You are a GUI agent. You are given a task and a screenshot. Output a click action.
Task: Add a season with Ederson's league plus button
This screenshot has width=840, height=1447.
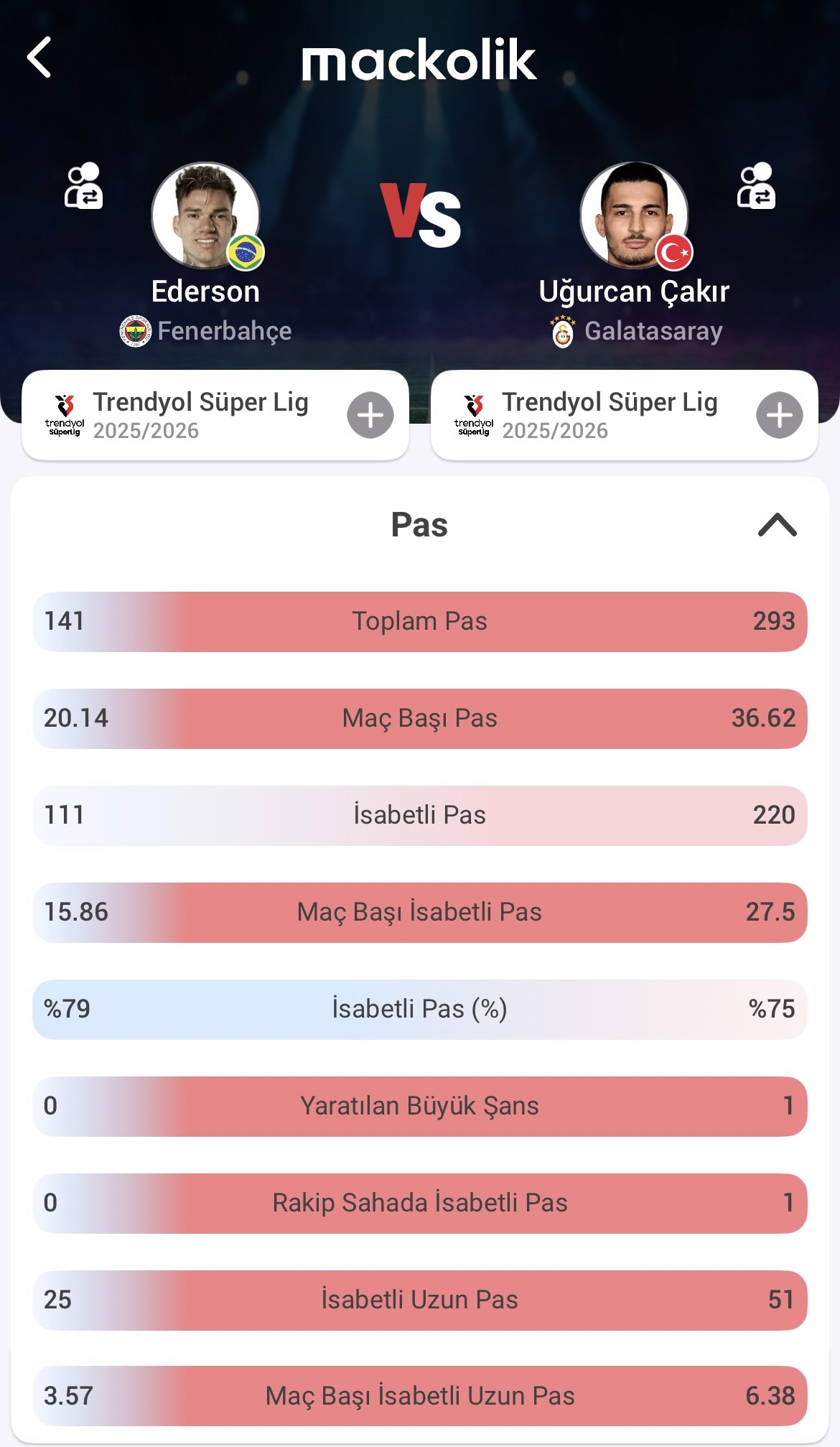pyautogui.click(x=370, y=415)
